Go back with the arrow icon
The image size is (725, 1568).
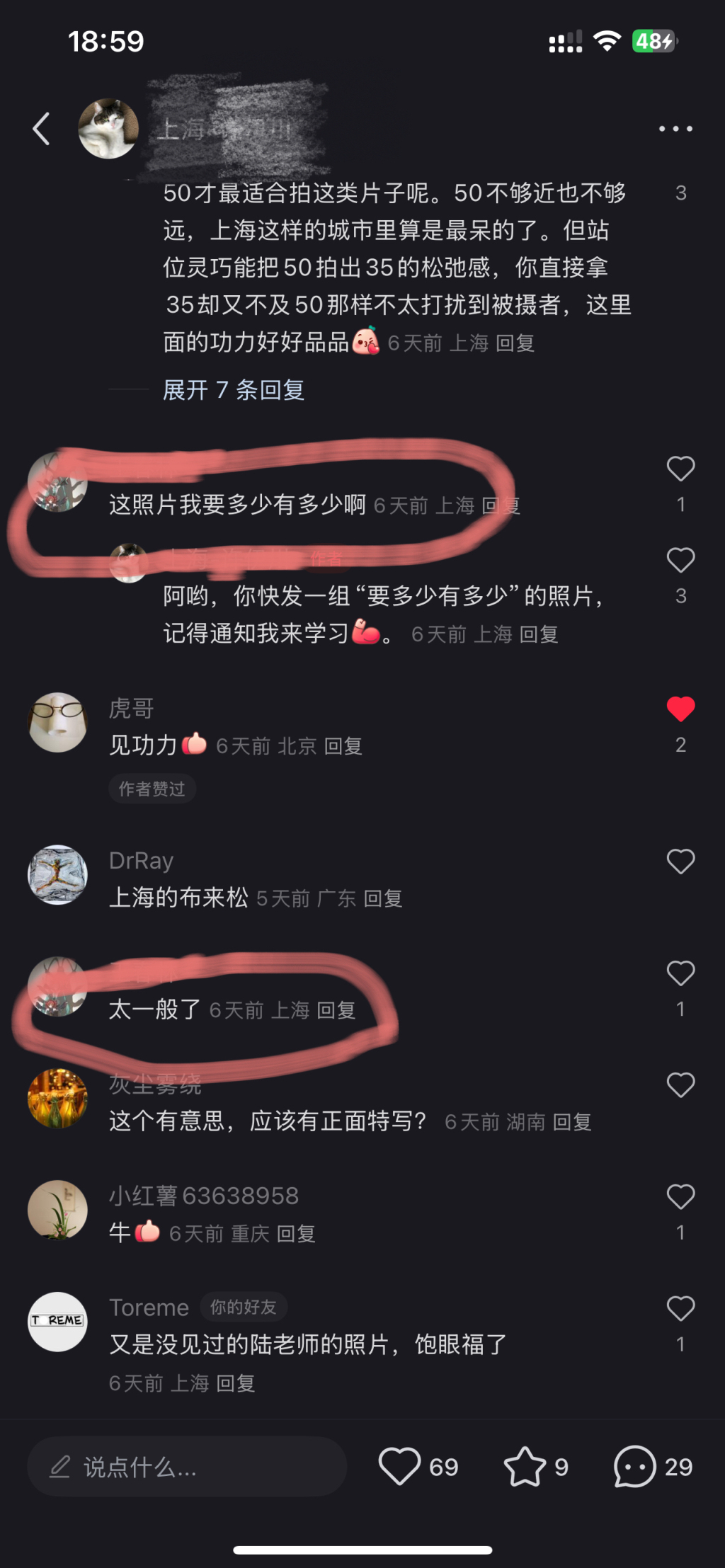click(42, 129)
